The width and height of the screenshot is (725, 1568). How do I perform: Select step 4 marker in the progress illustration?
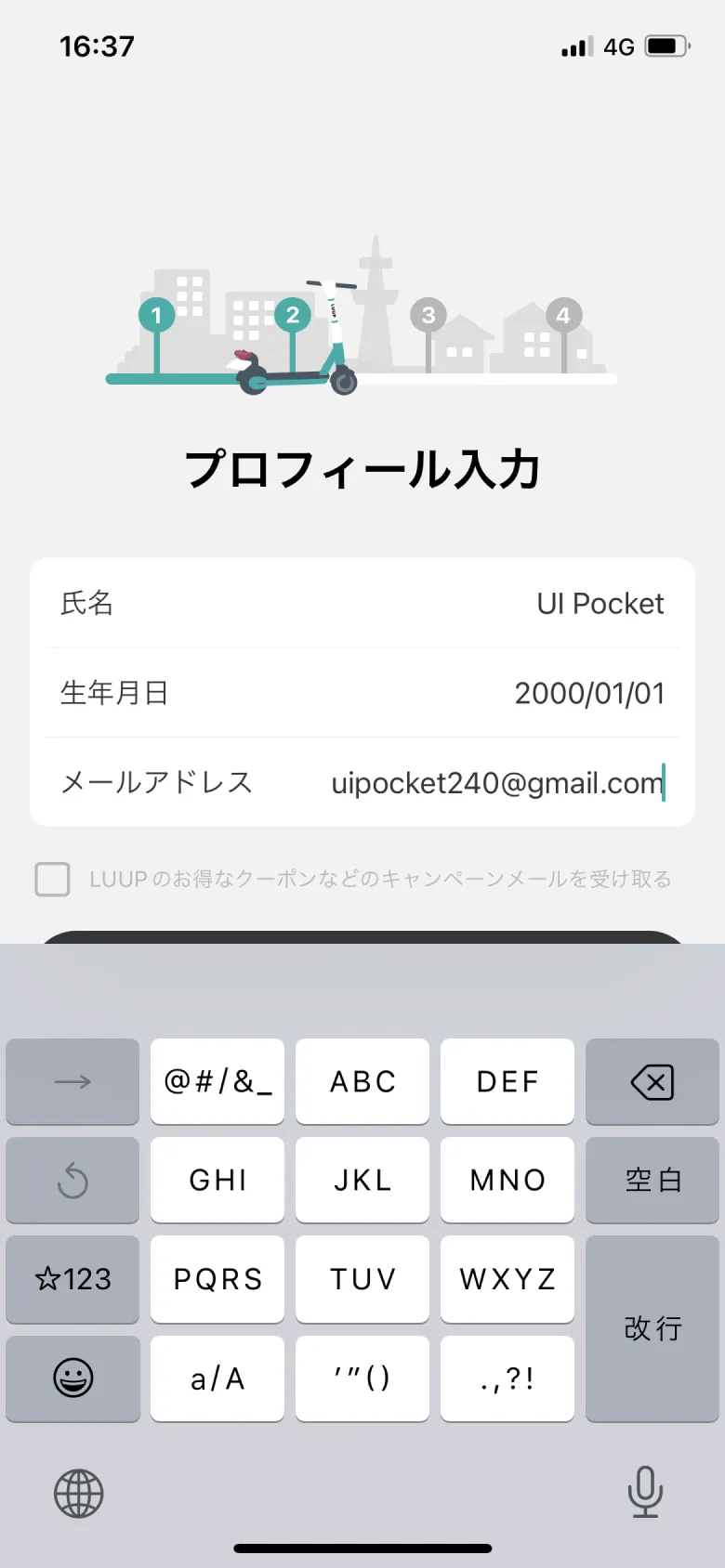tap(562, 314)
